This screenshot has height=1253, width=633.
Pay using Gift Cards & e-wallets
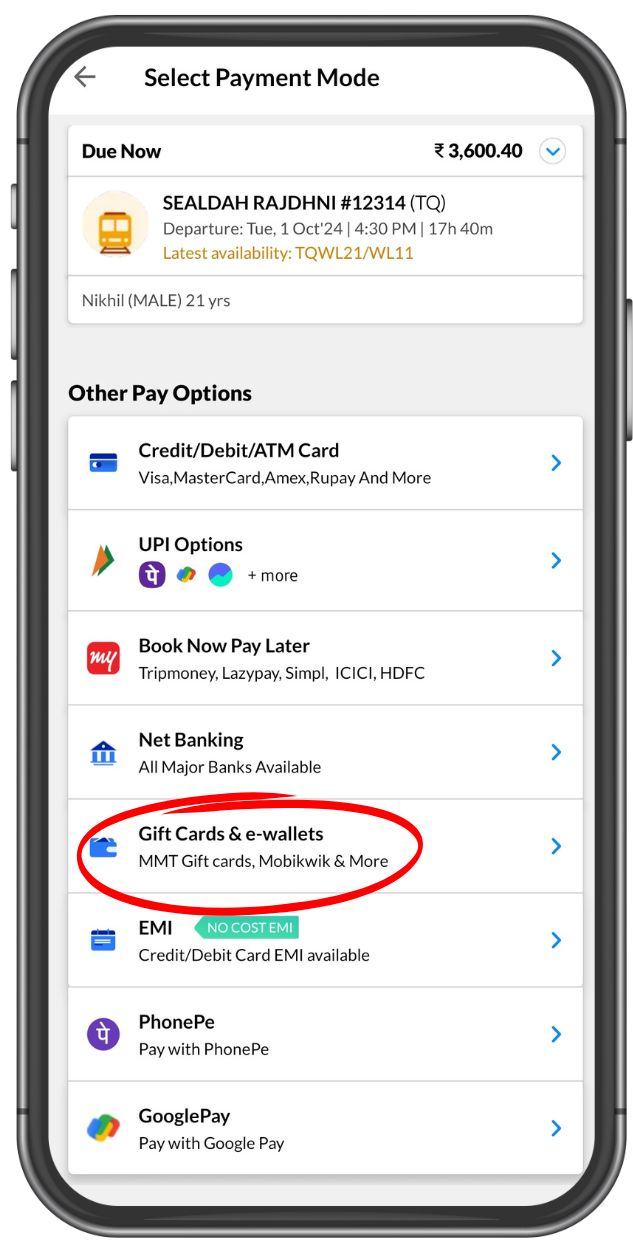pos(325,846)
